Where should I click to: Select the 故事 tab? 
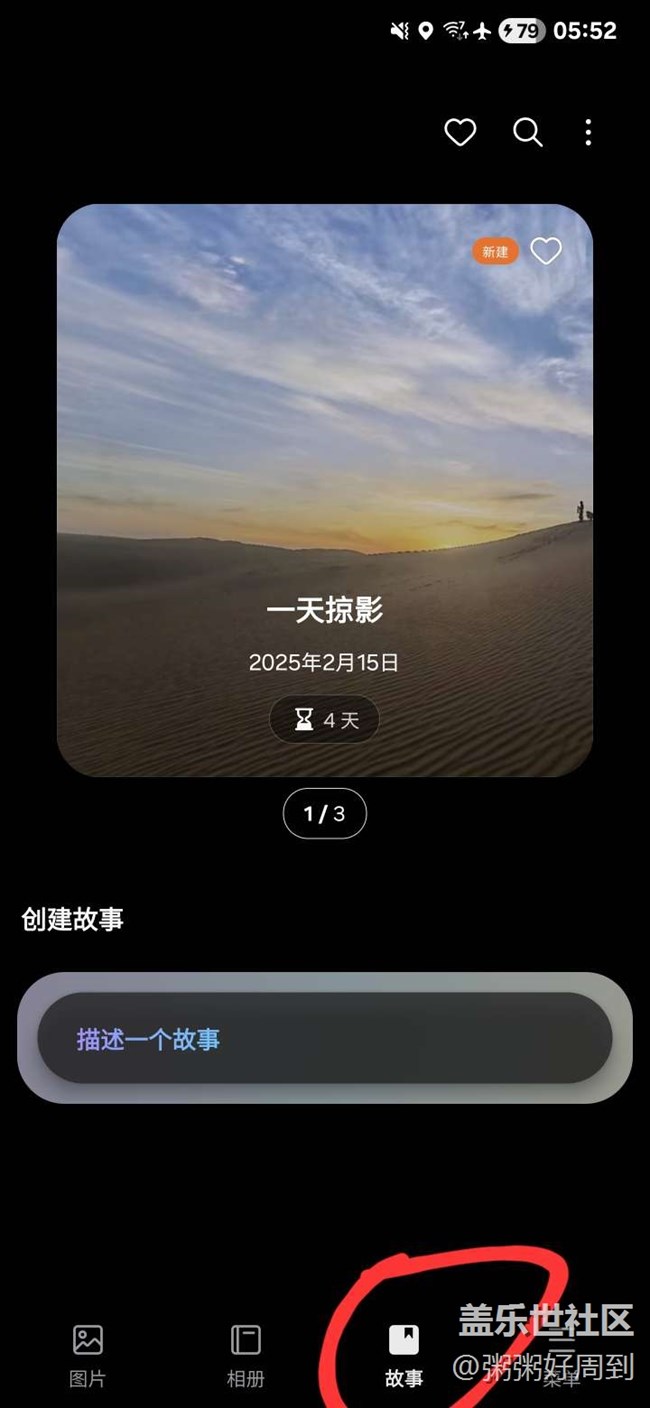404,1355
